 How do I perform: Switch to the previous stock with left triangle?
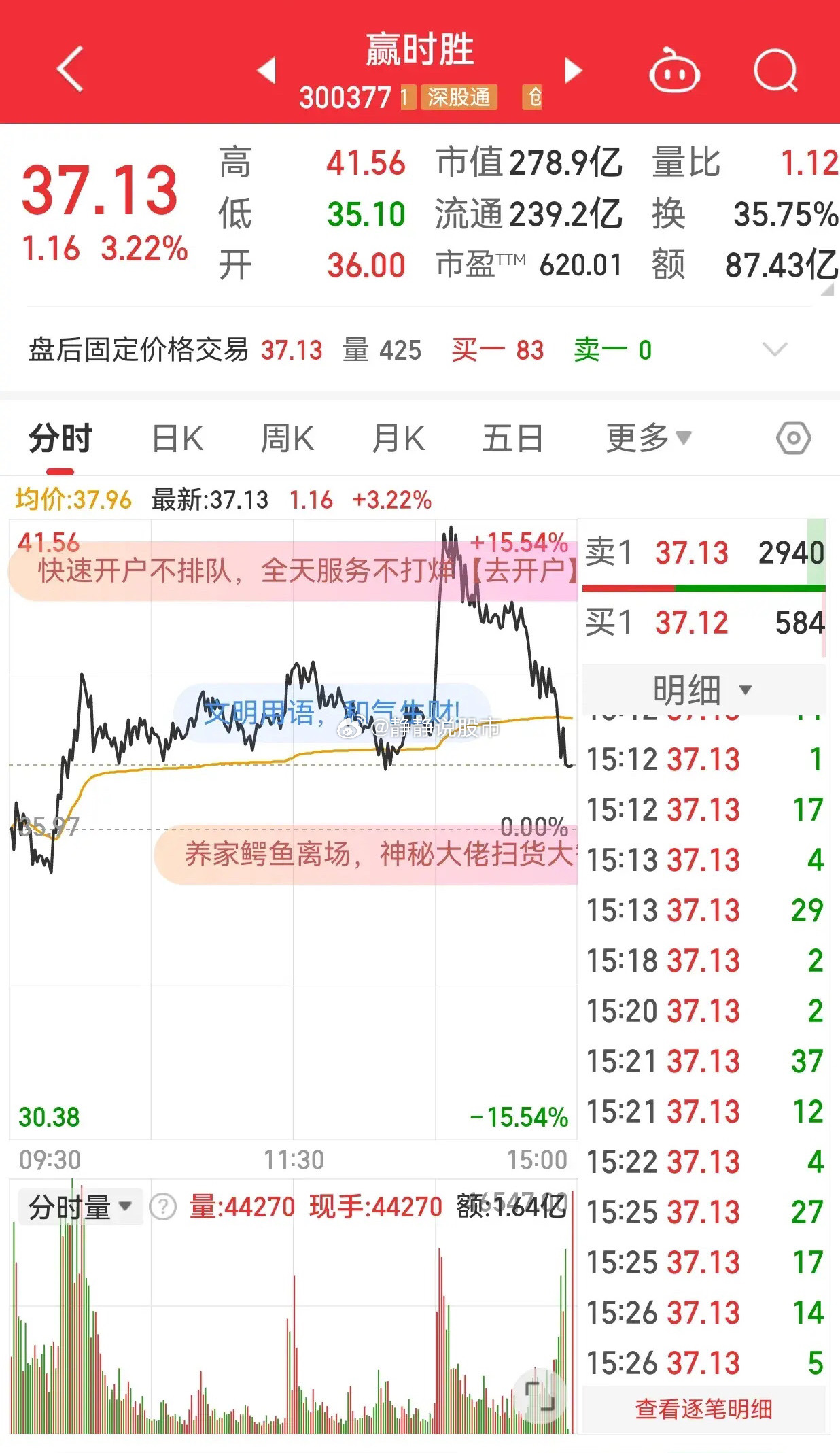pyautogui.click(x=266, y=70)
